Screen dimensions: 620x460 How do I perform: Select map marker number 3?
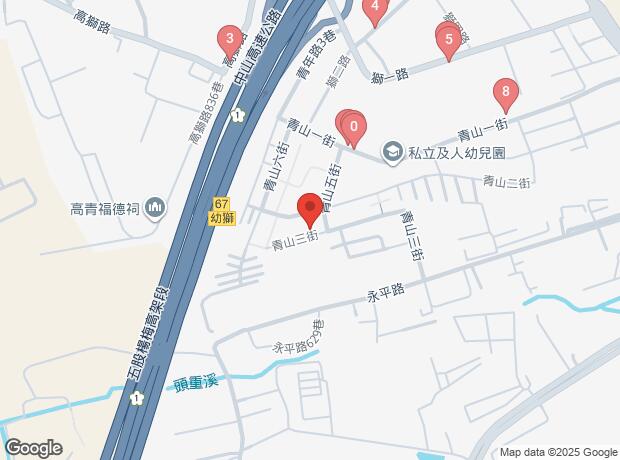231,41
